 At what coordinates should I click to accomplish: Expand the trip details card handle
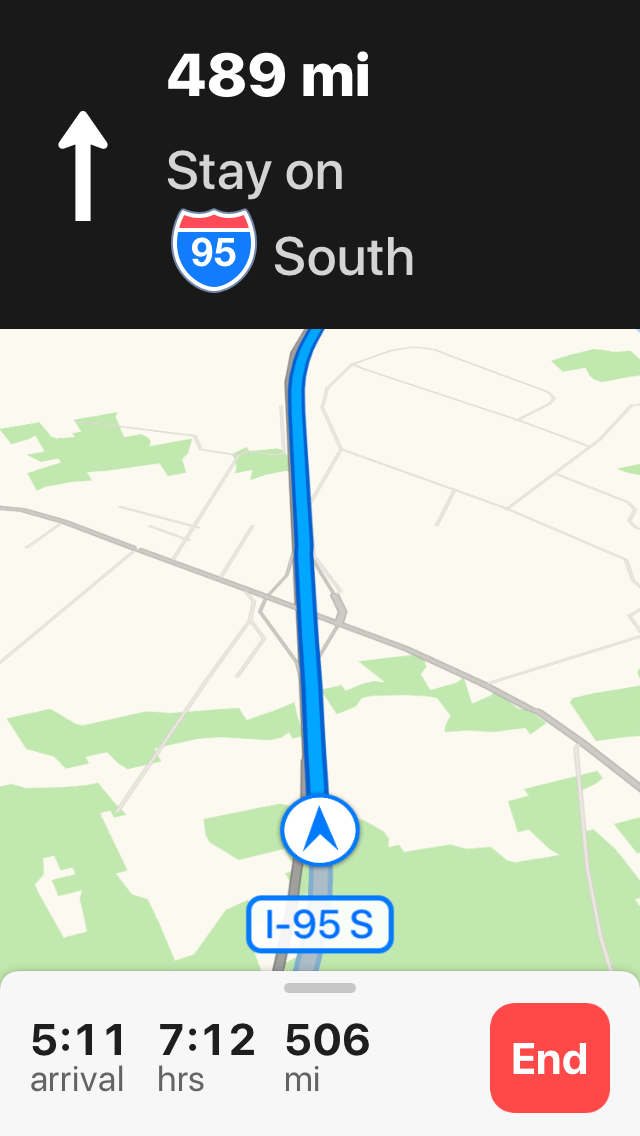(320, 988)
